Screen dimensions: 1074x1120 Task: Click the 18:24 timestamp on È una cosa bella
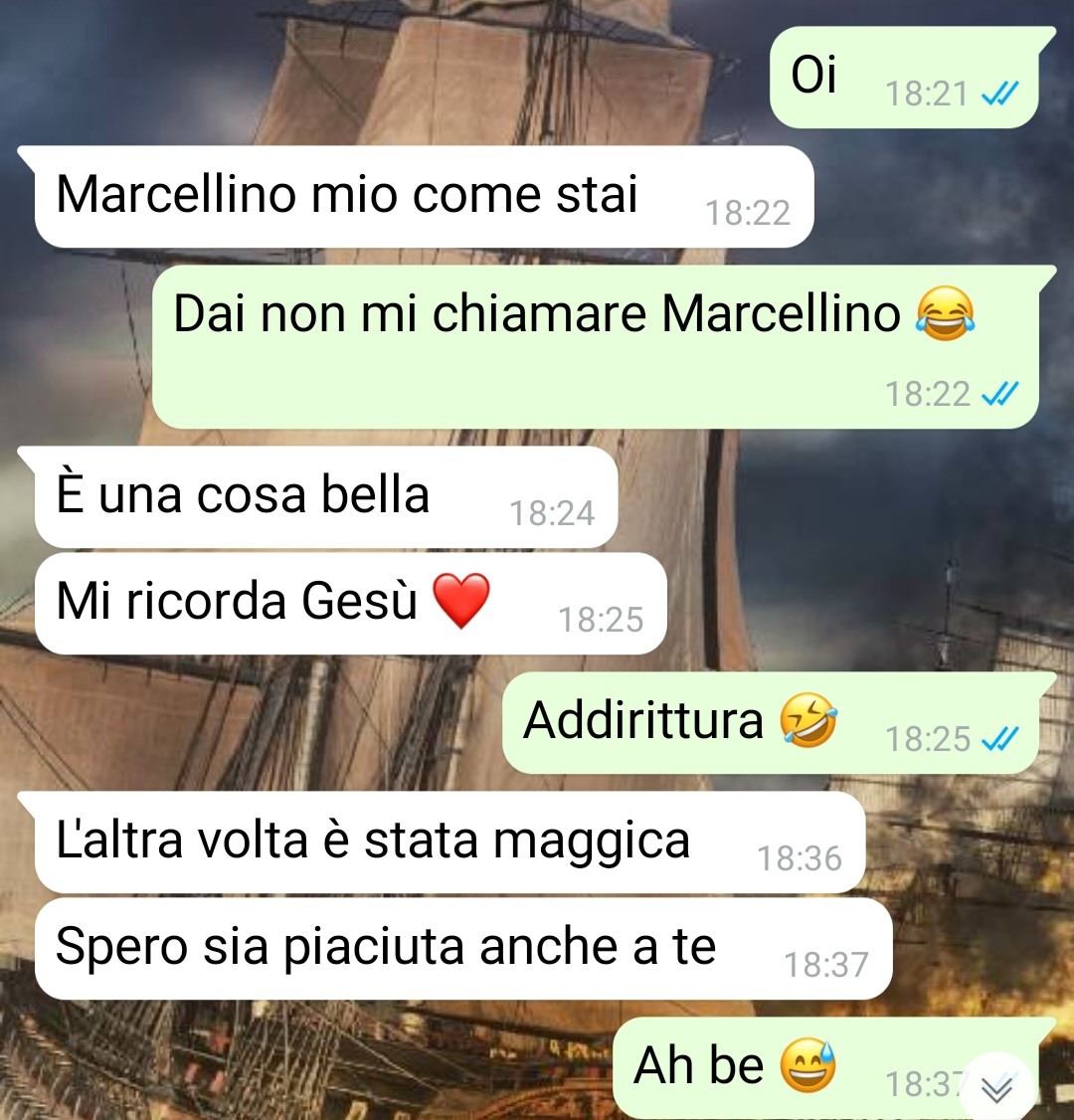(x=553, y=513)
